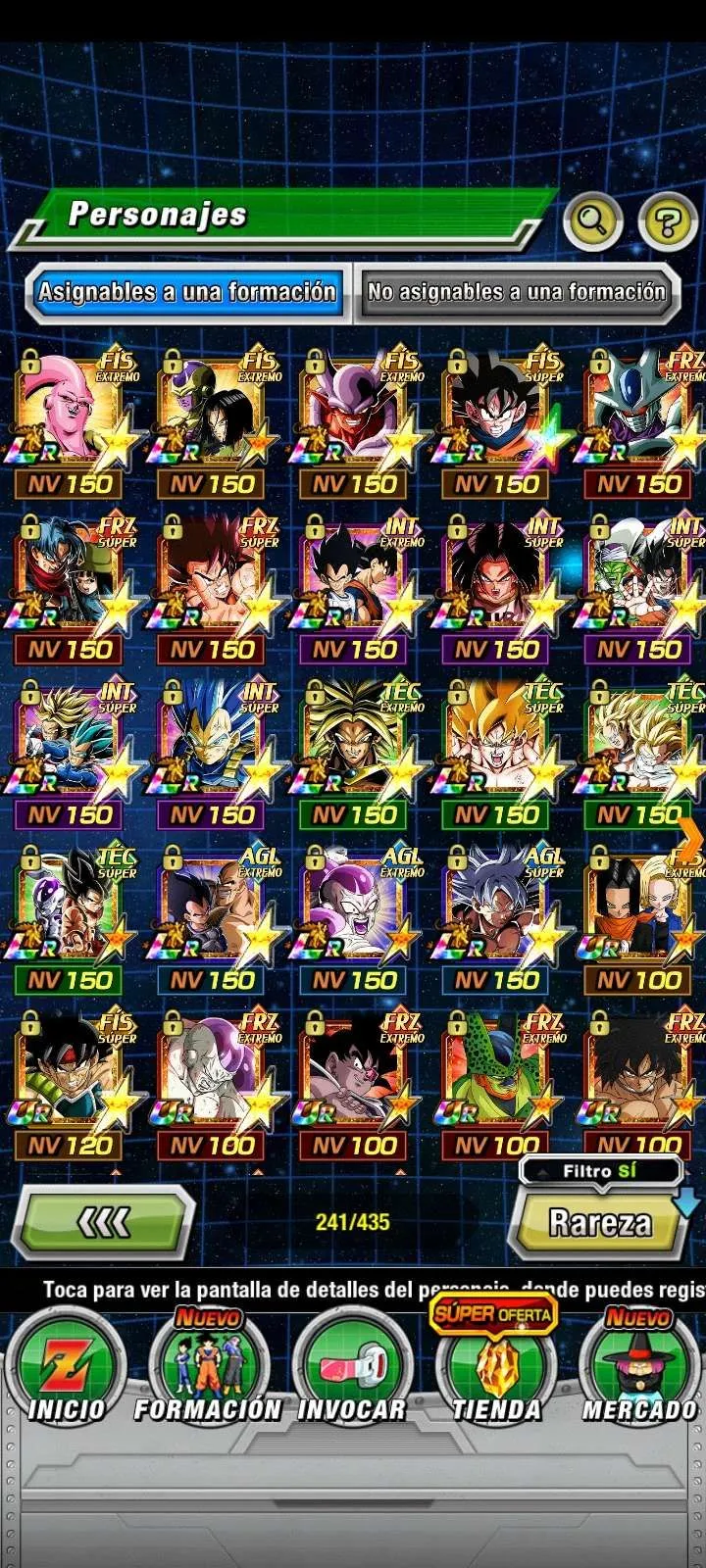This screenshot has width=706, height=1568.
Task: Open the character search magnifier
Action: pos(593,220)
